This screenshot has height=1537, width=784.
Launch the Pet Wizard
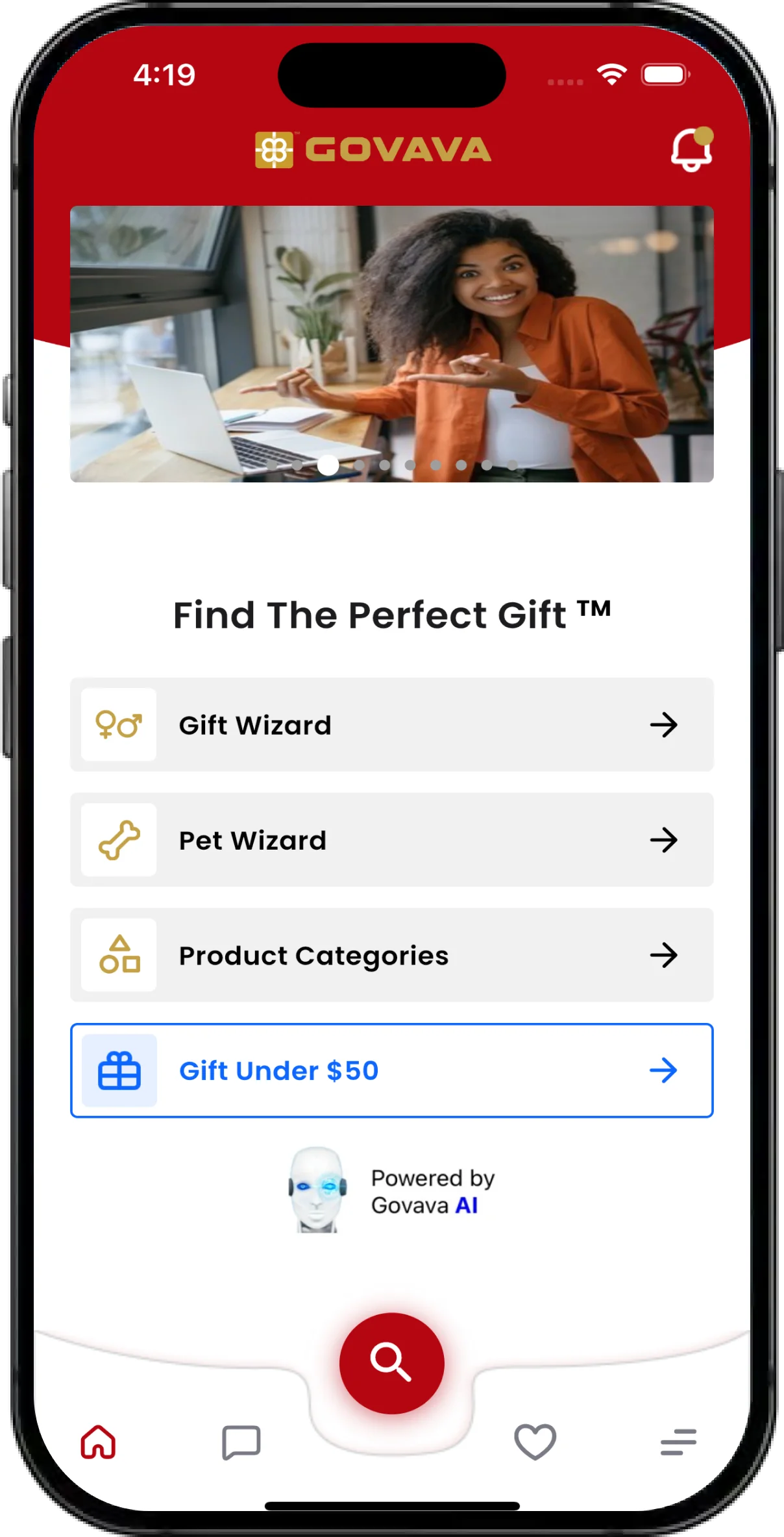(x=392, y=840)
